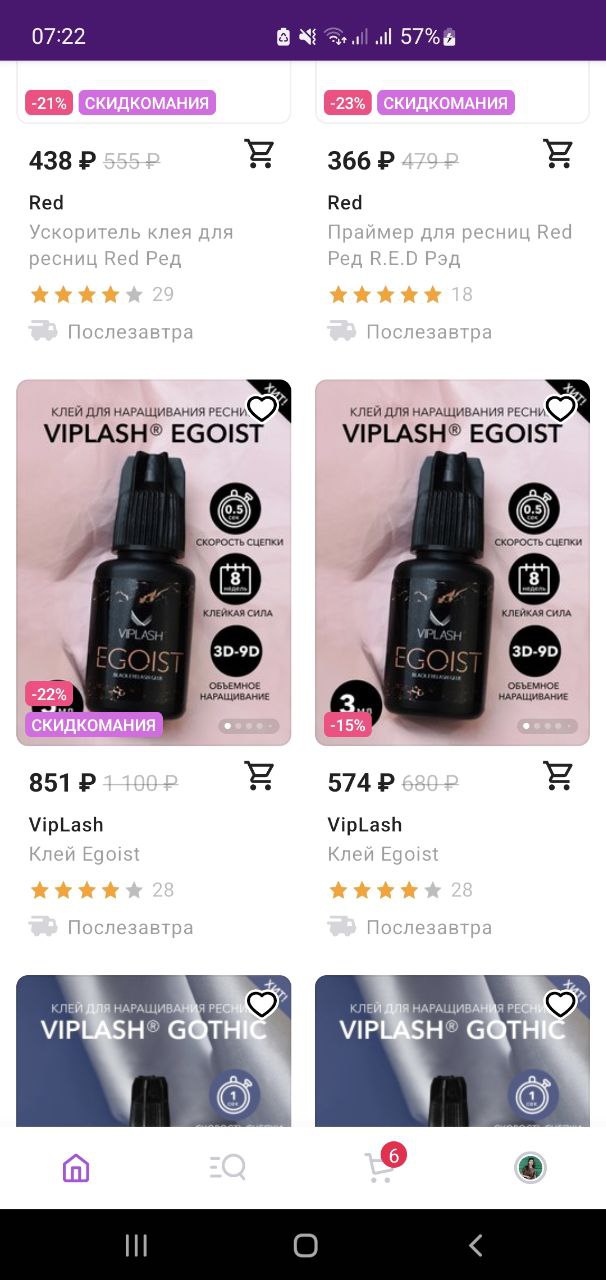Favorite the 574 ₽ Egoist glue with heart
606x1280 pixels.
click(560, 408)
